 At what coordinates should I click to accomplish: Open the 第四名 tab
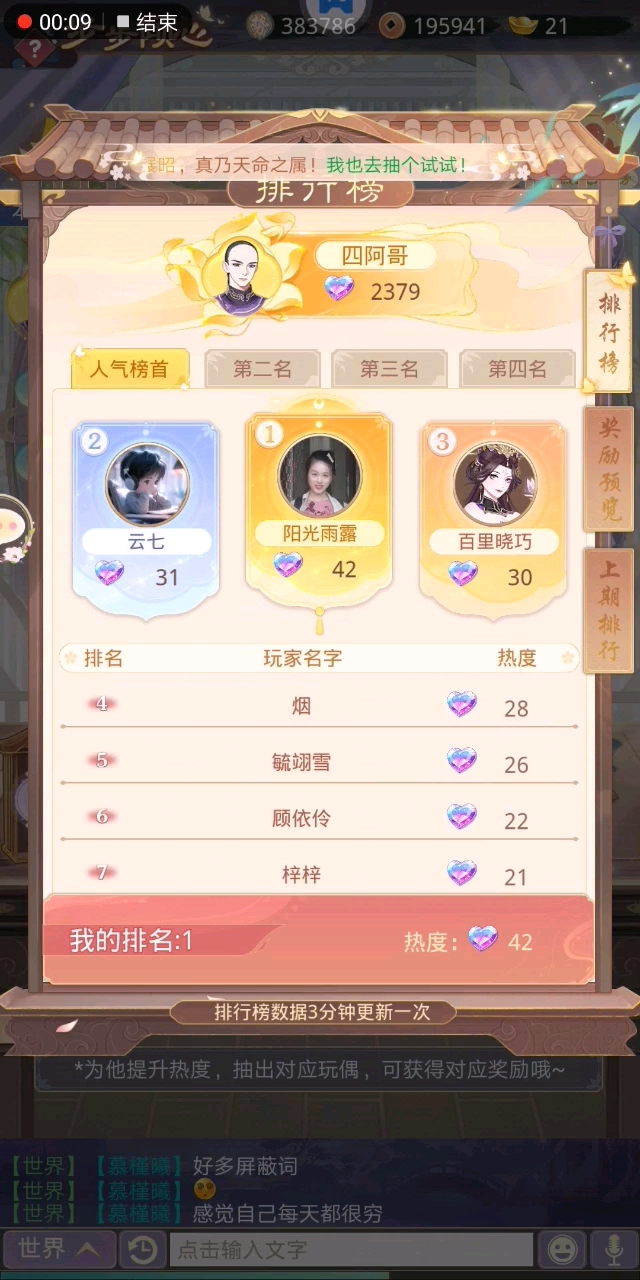coord(517,369)
